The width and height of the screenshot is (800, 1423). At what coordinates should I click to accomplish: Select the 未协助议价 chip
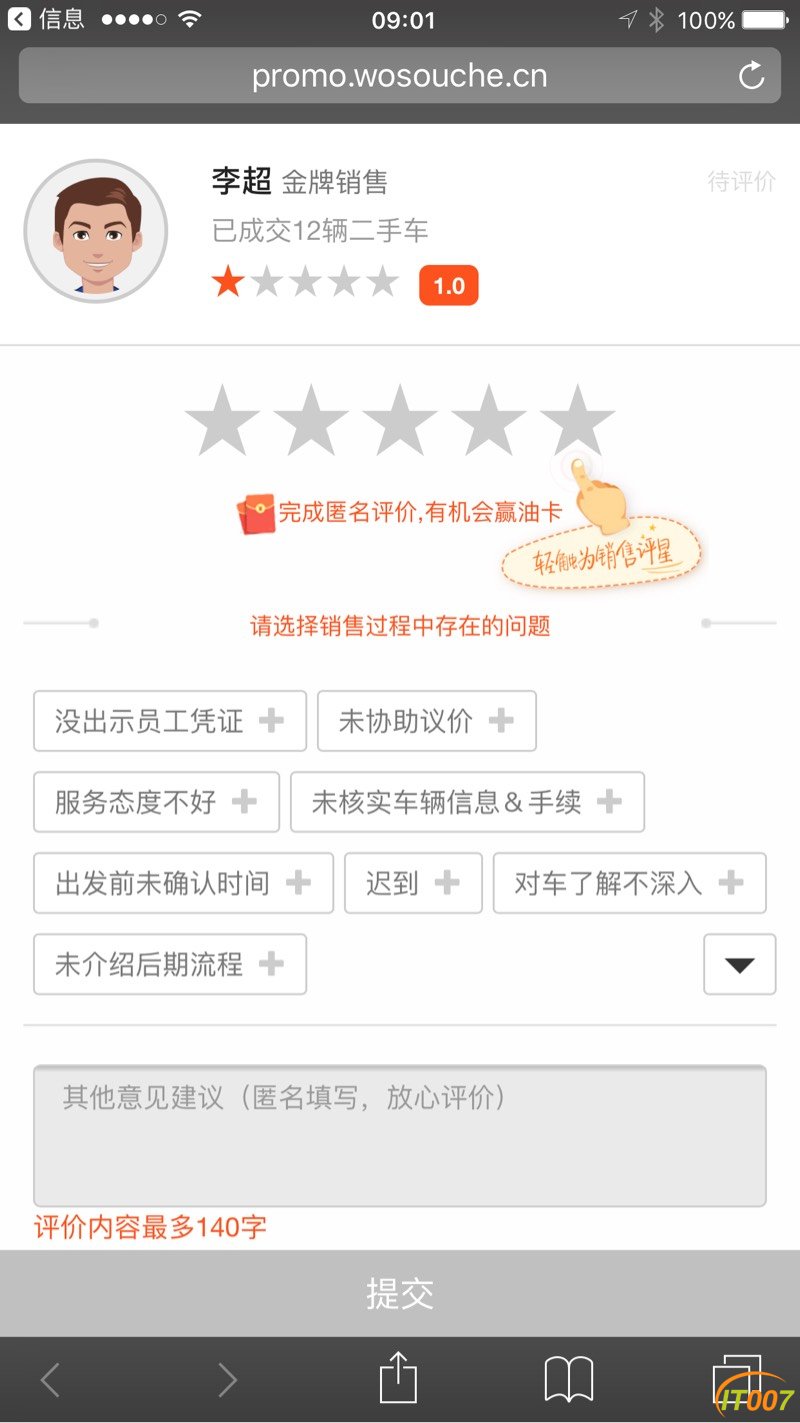click(x=426, y=721)
